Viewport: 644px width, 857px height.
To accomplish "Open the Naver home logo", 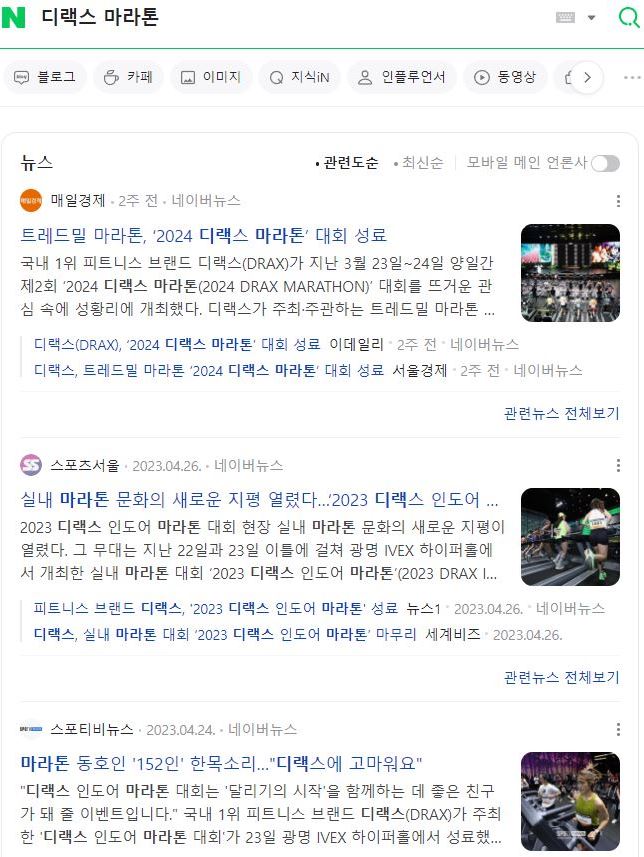I will 14,18.
